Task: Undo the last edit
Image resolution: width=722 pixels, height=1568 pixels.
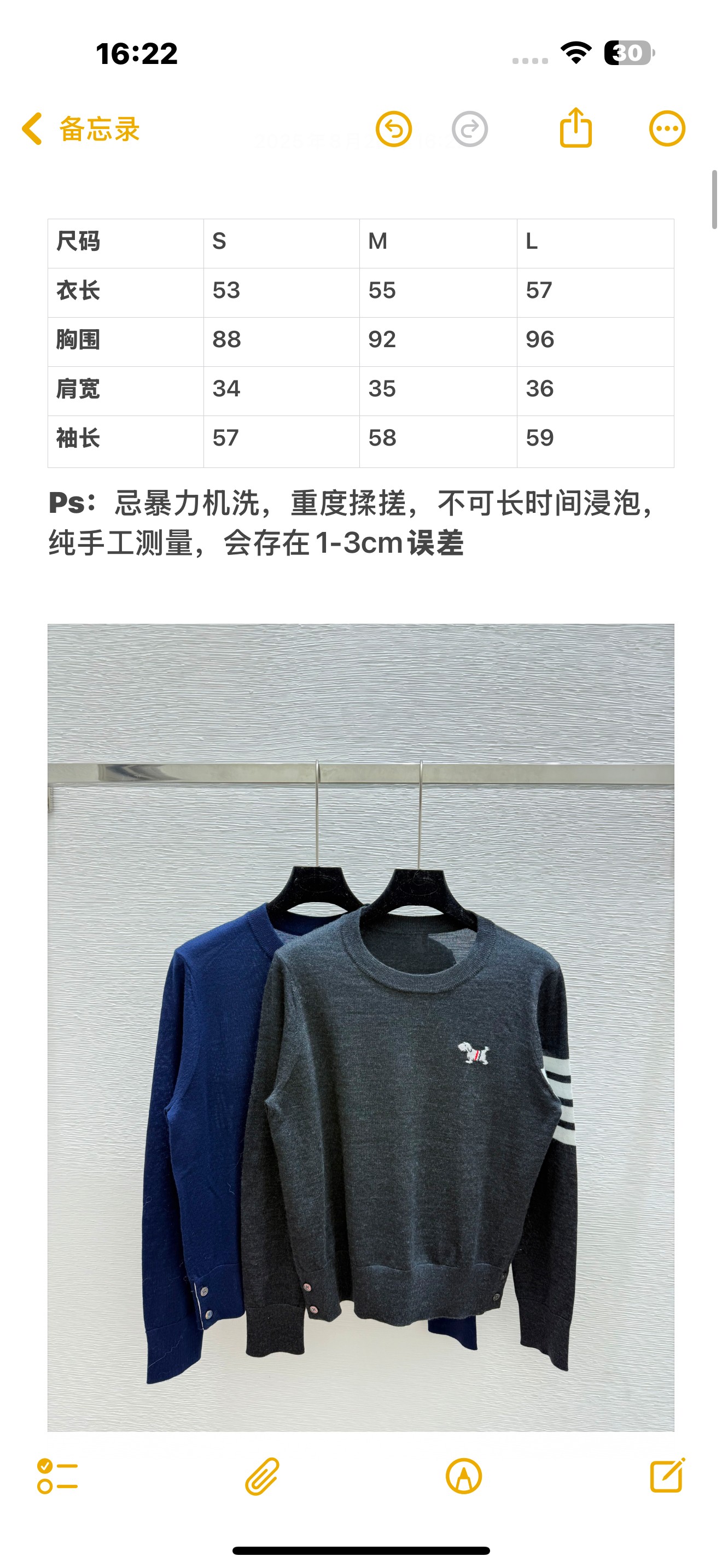Action: click(x=394, y=129)
